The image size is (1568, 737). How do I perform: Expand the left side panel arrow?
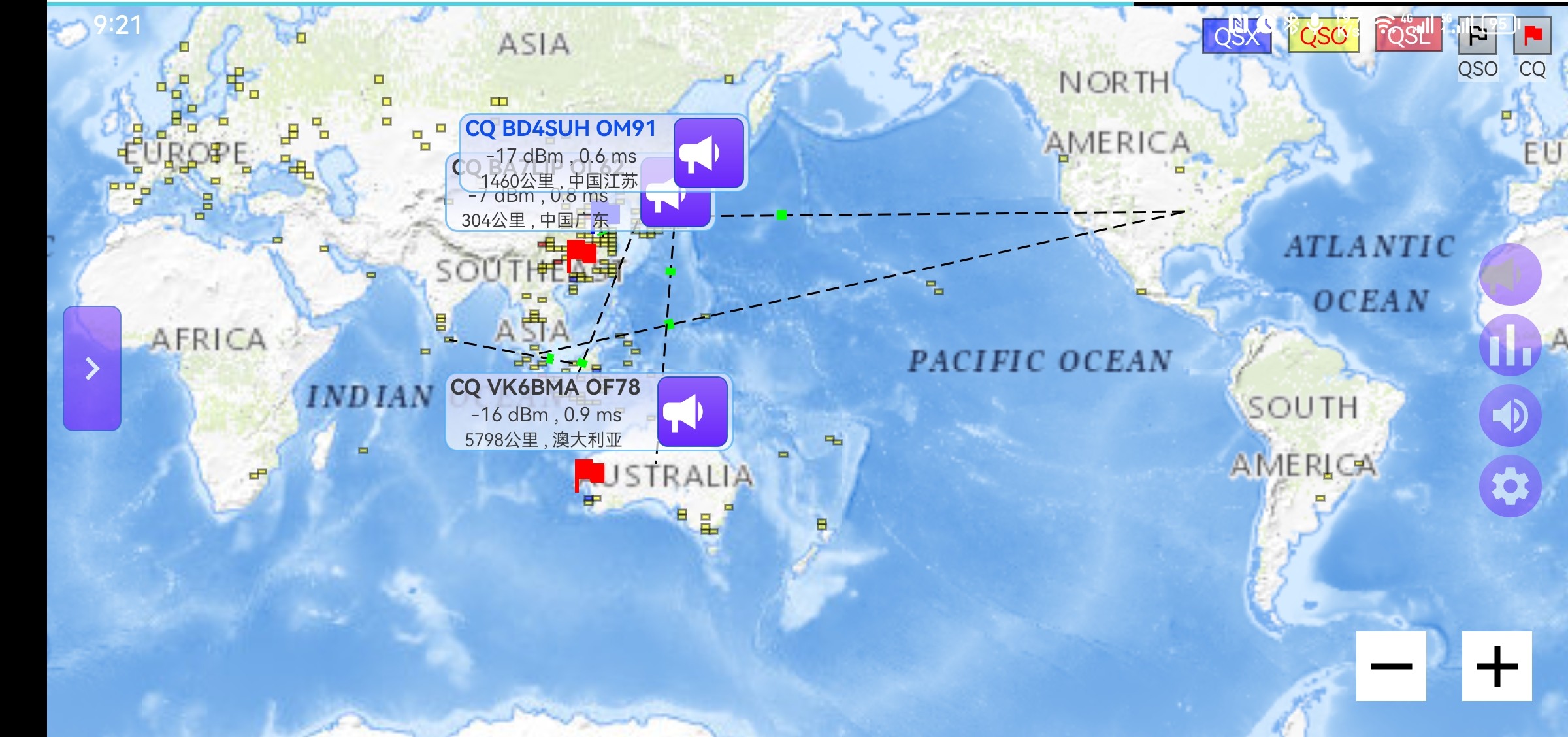tap(92, 368)
